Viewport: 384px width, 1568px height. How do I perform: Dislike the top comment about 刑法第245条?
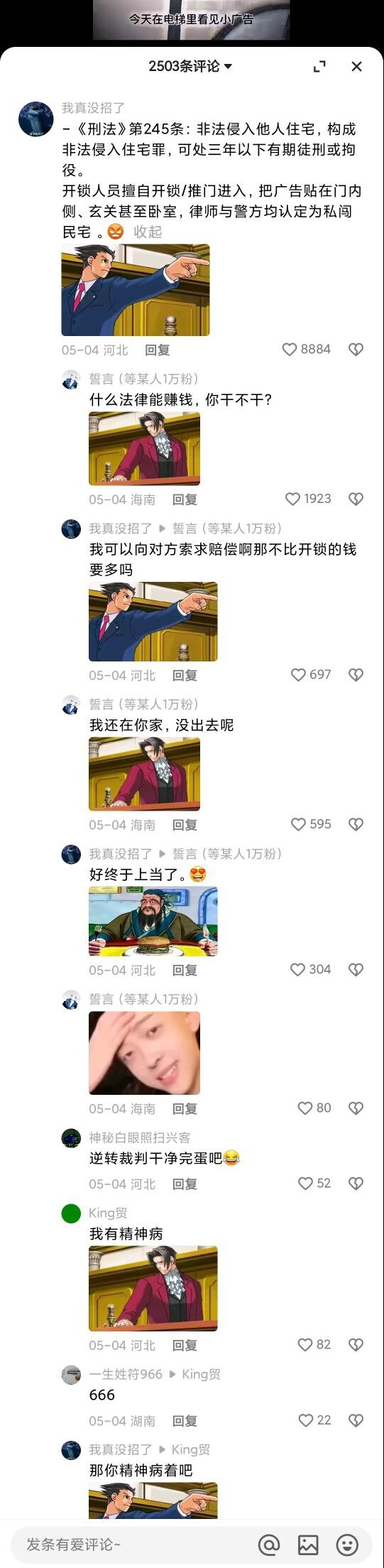tap(356, 350)
